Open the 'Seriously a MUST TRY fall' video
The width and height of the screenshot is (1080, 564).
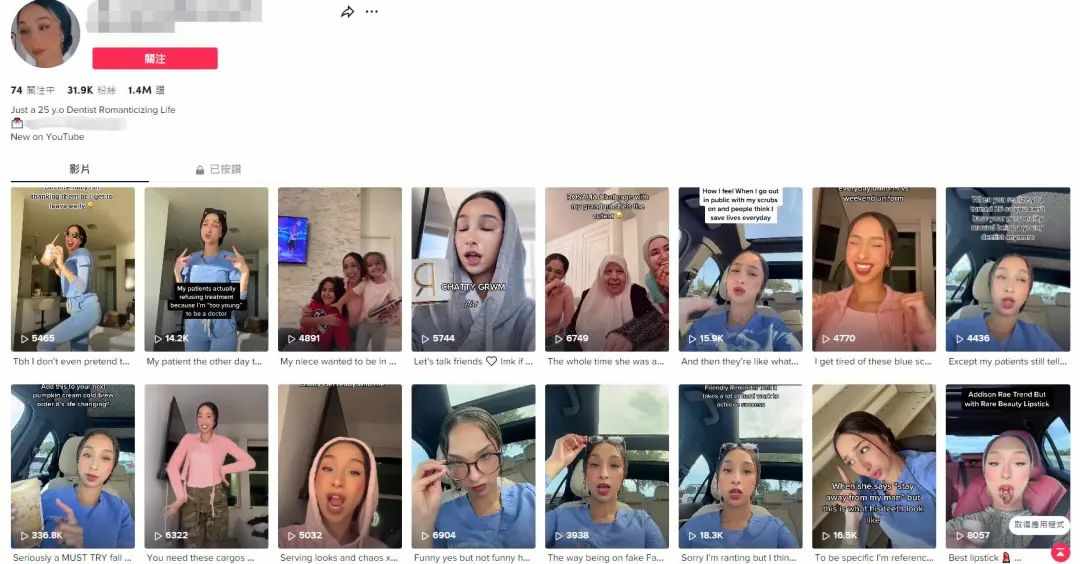pos(72,466)
